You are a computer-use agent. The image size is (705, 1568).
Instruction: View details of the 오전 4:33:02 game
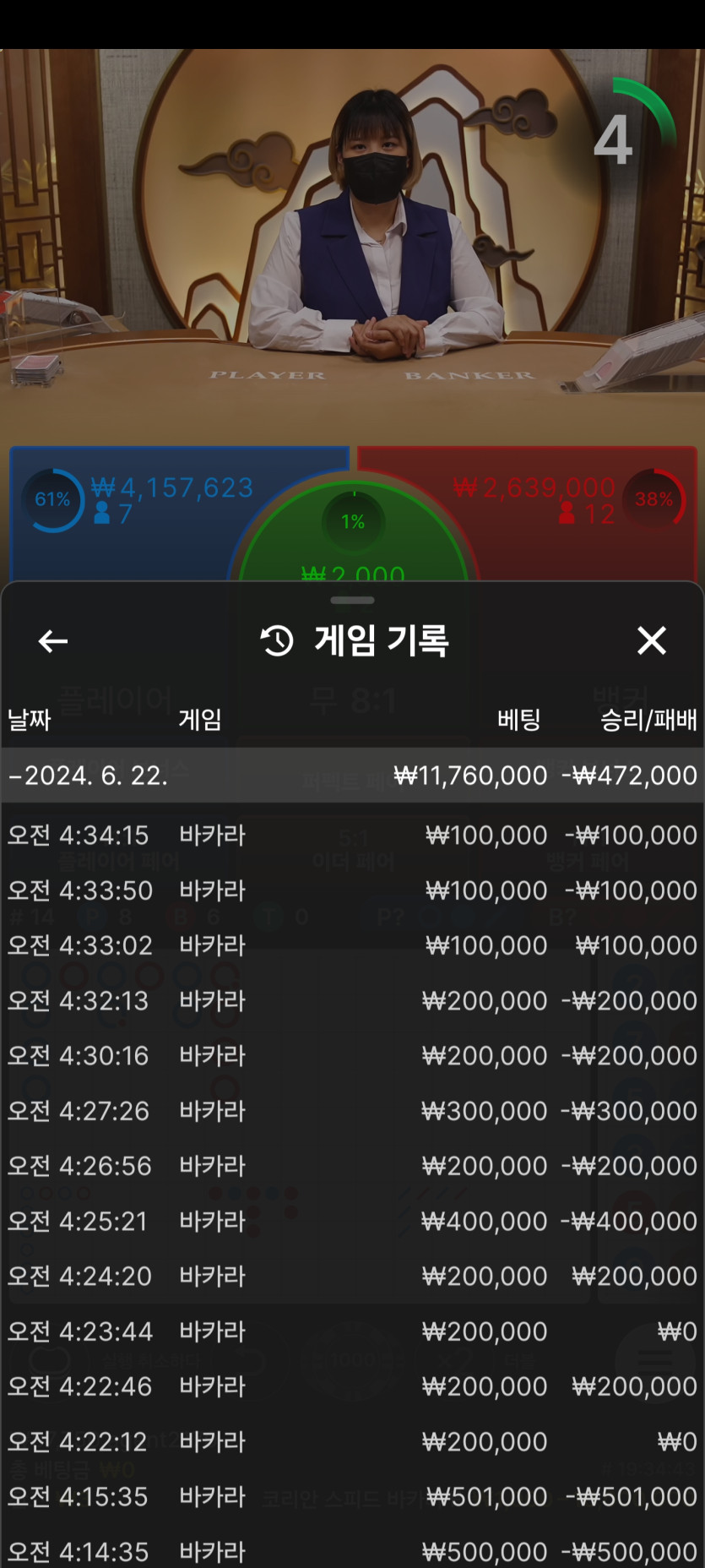tap(352, 945)
